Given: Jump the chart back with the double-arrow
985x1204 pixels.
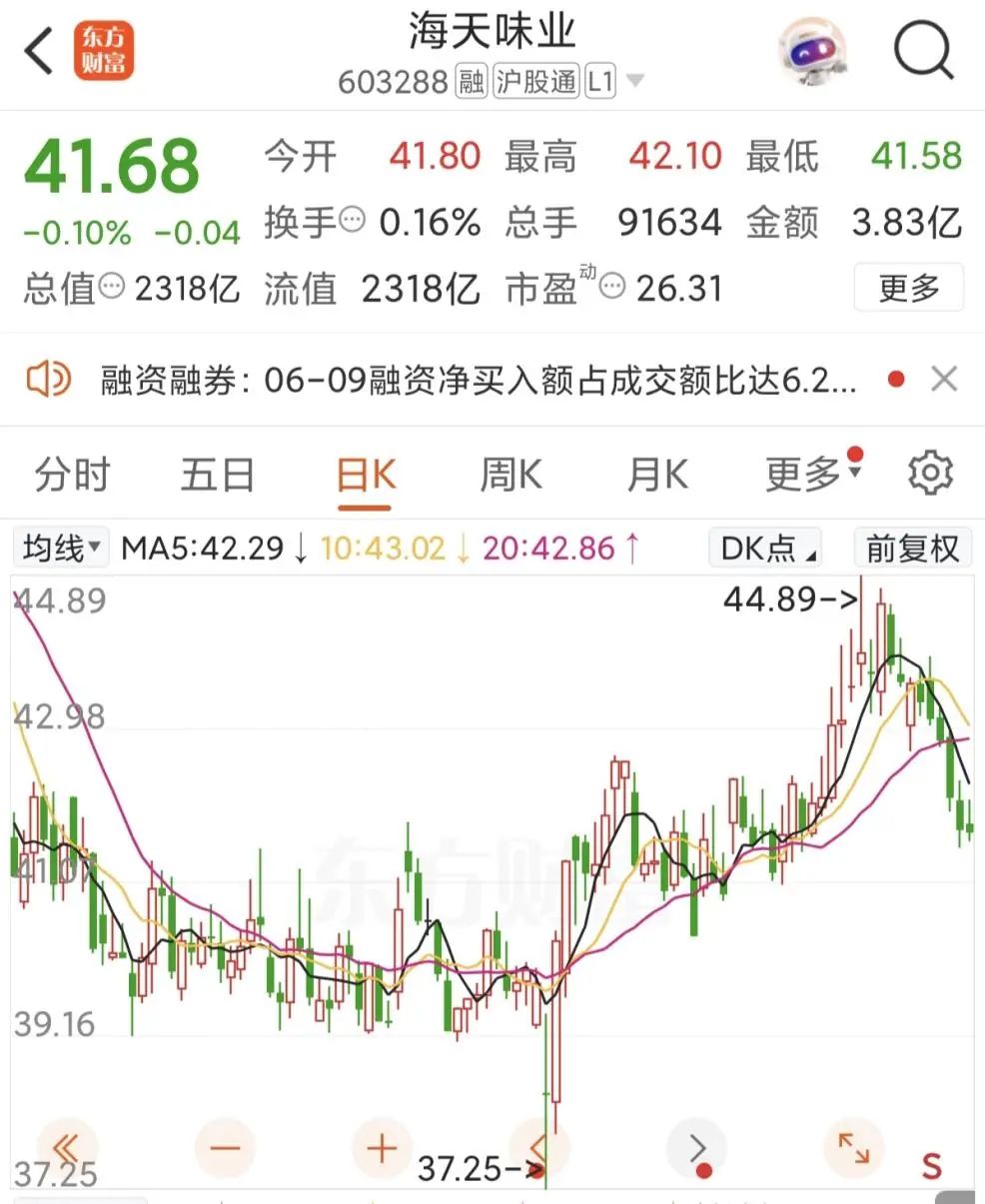Looking at the screenshot, I should [x=66, y=1148].
